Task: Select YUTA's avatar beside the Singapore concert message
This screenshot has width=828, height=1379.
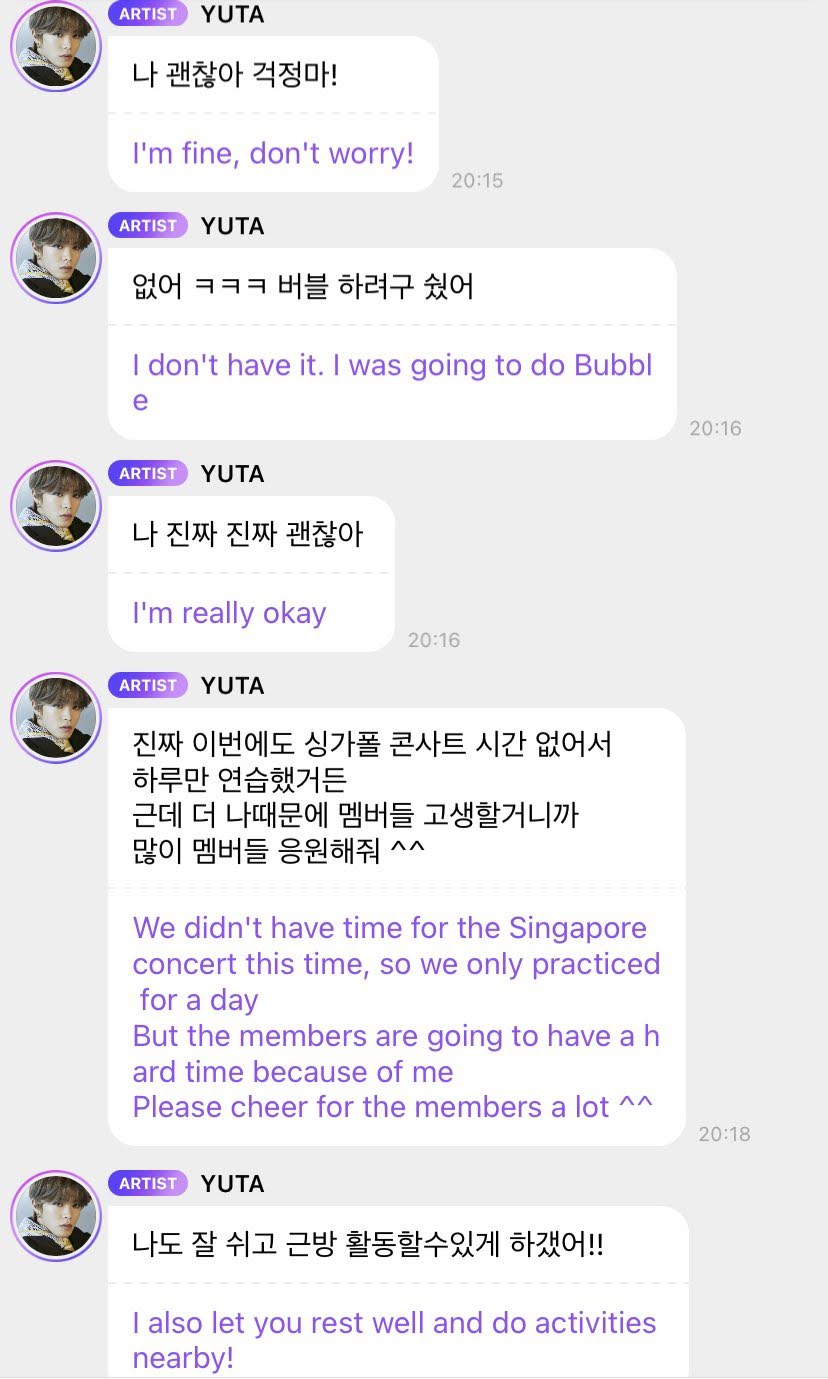Action: click(x=56, y=718)
